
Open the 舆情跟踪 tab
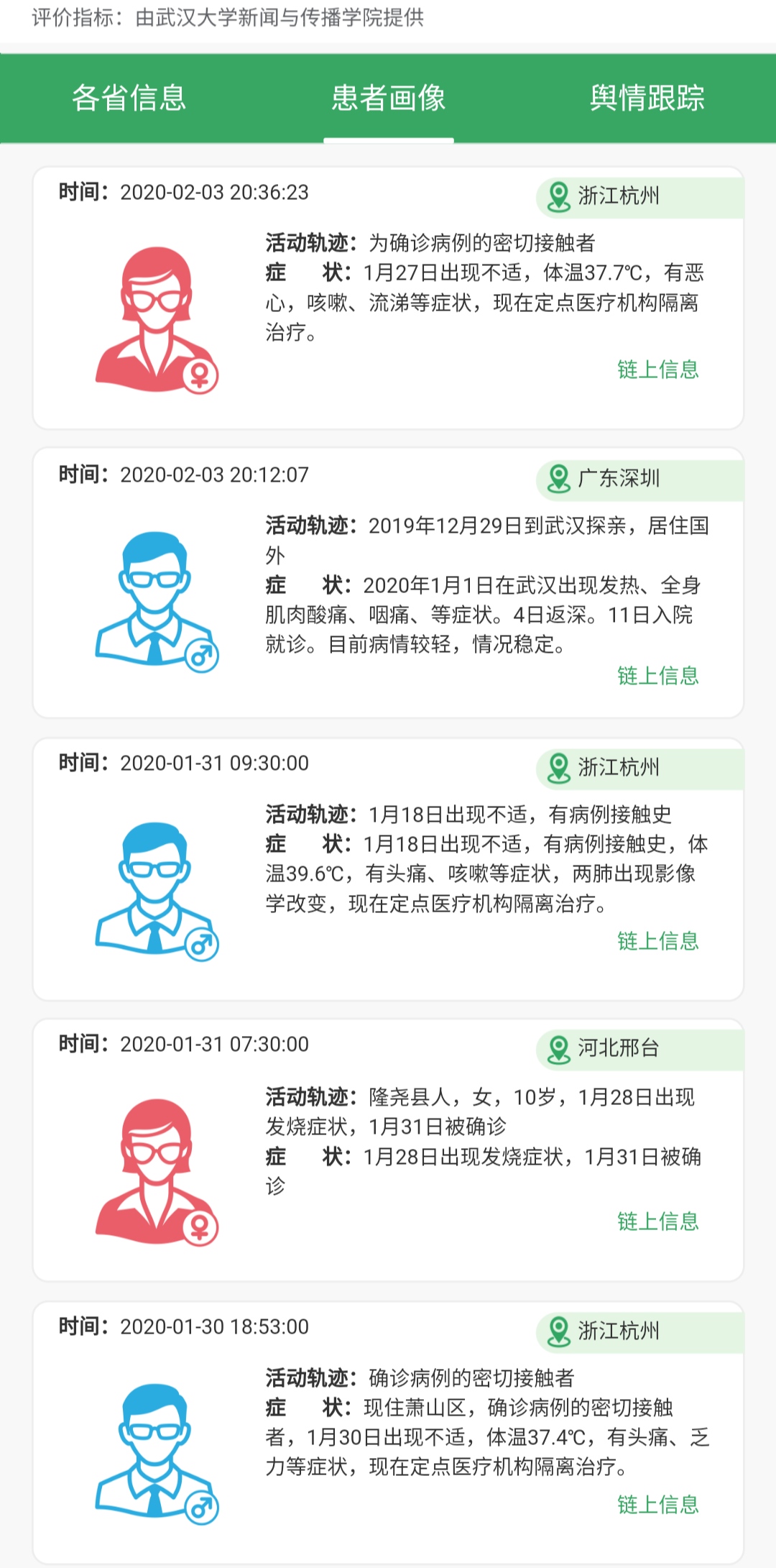coord(648,99)
